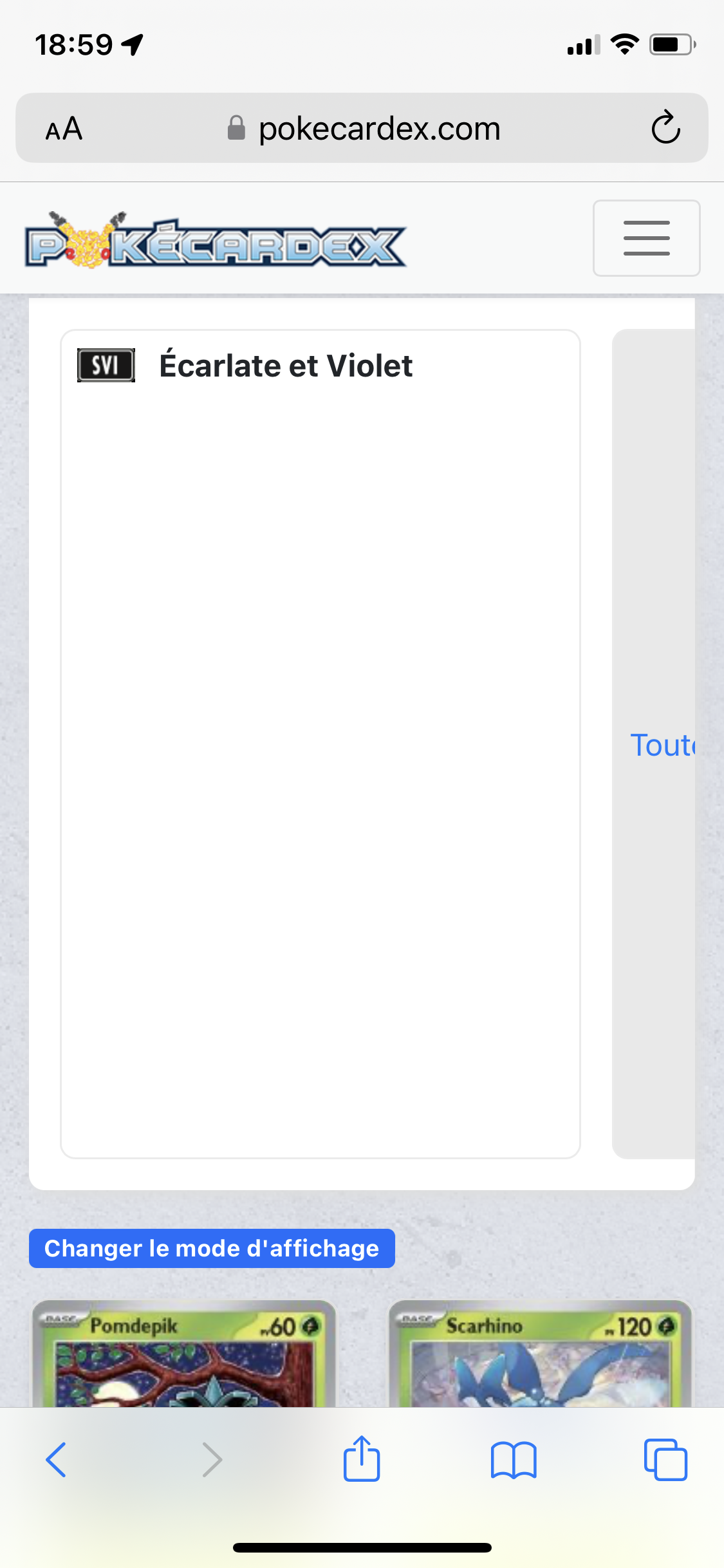
Task: Tap Changer le mode d'affichage button
Action: click(x=212, y=1248)
